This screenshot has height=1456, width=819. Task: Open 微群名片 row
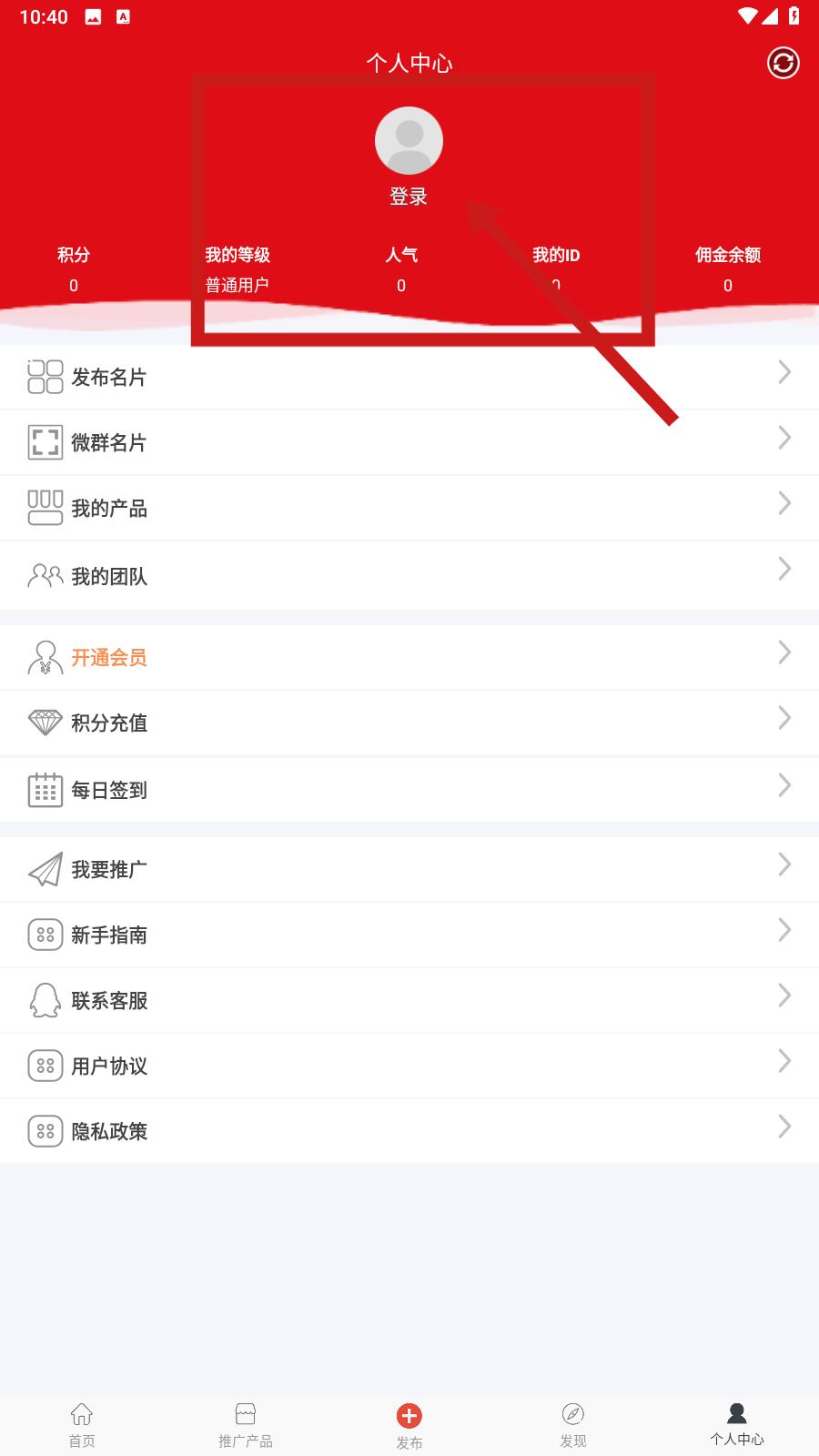click(409, 442)
